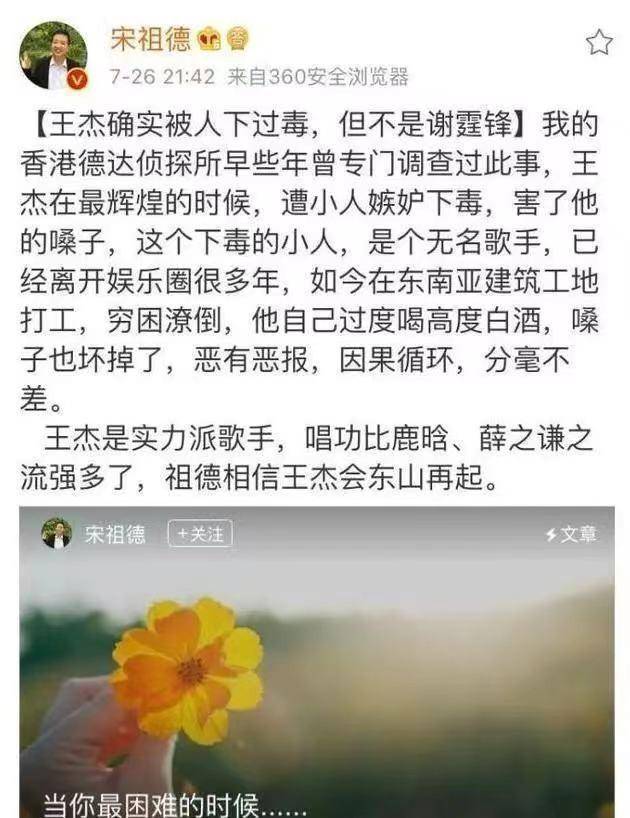The height and width of the screenshot is (818, 630).
Task: Follow 宋祖德 via the +关注 button
Action: (x=200, y=534)
